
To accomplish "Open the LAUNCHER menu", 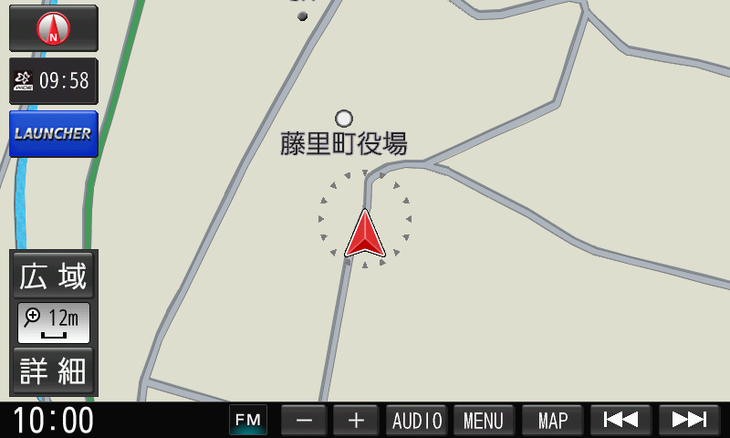I will click(x=53, y=134).
